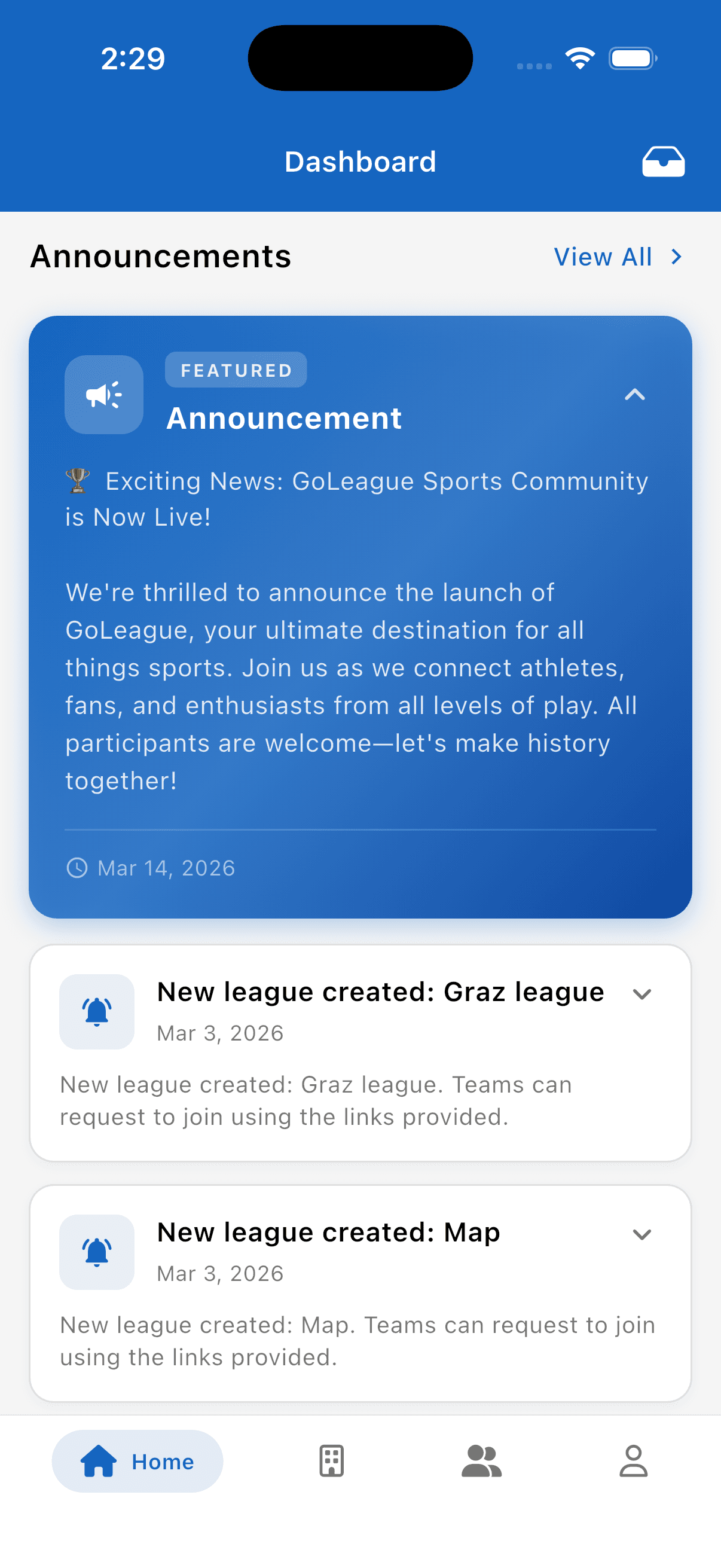
Task: Select the leagues building icon in bottom navigation
Action: [331, 1460]
